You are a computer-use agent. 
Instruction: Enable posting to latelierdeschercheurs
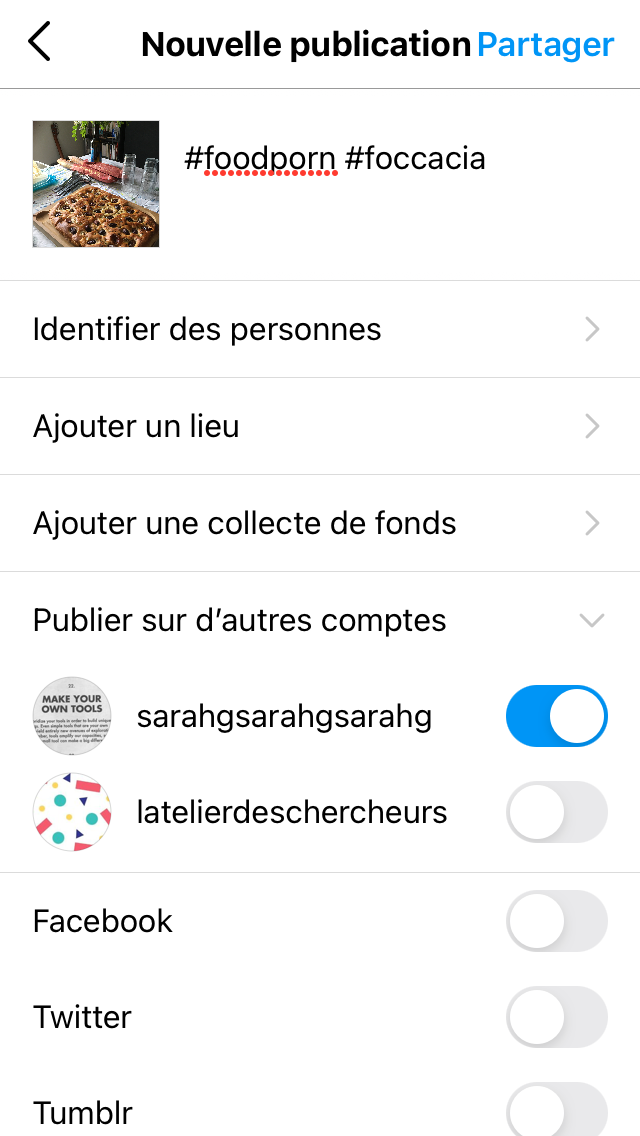point(557,812)
